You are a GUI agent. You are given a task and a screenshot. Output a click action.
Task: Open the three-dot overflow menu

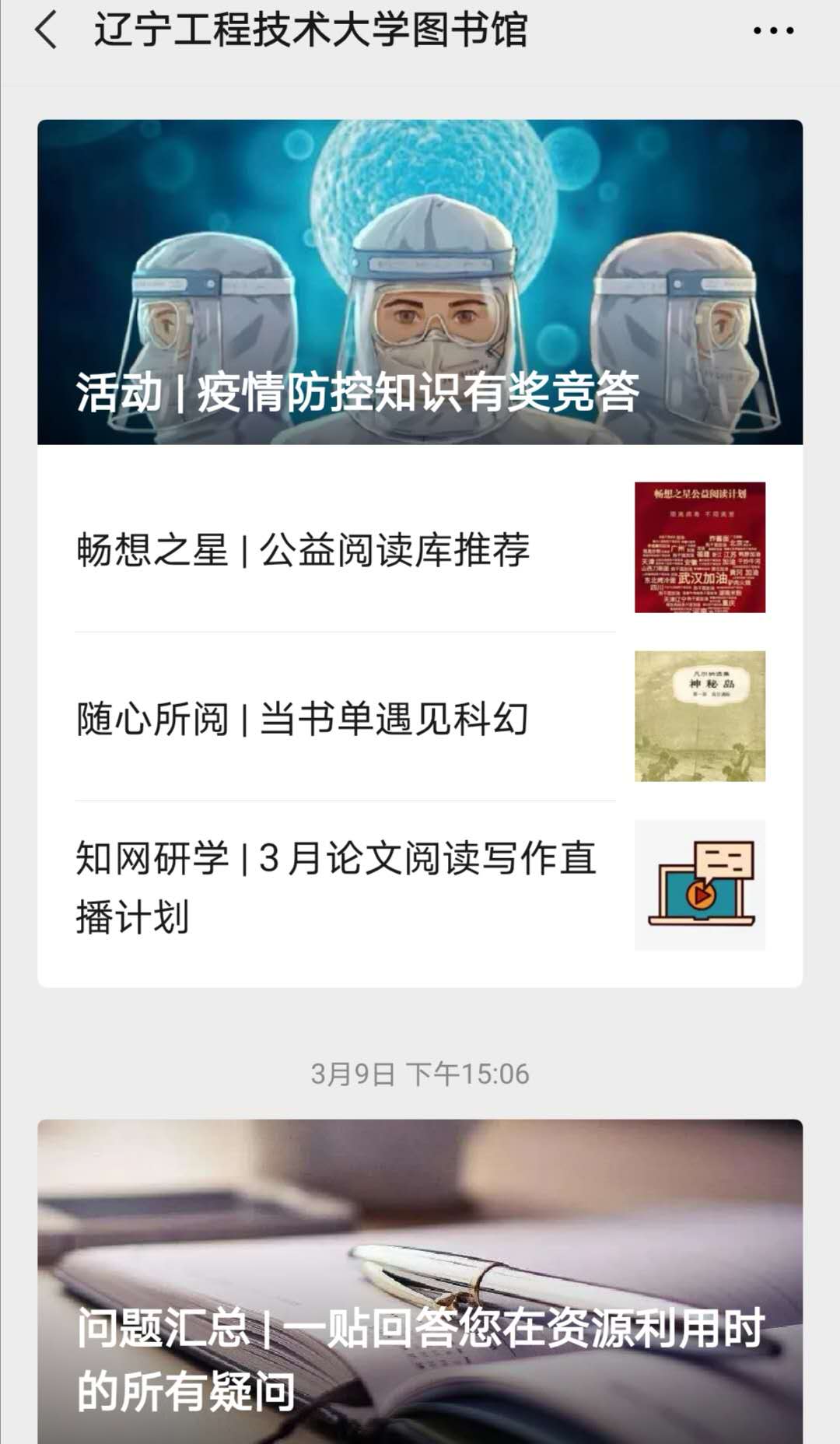[773, 31]
